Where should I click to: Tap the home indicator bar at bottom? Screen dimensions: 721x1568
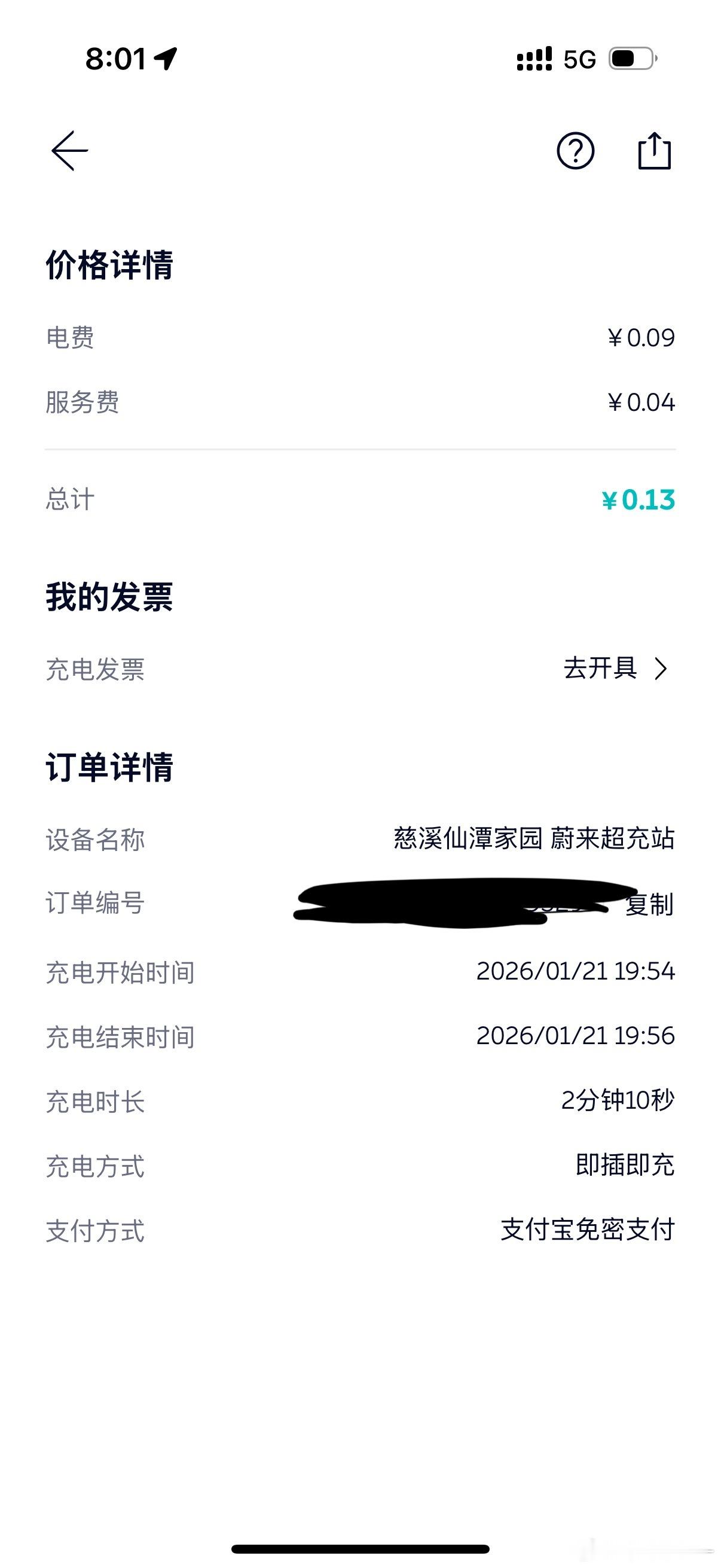tap(360, 1548)
